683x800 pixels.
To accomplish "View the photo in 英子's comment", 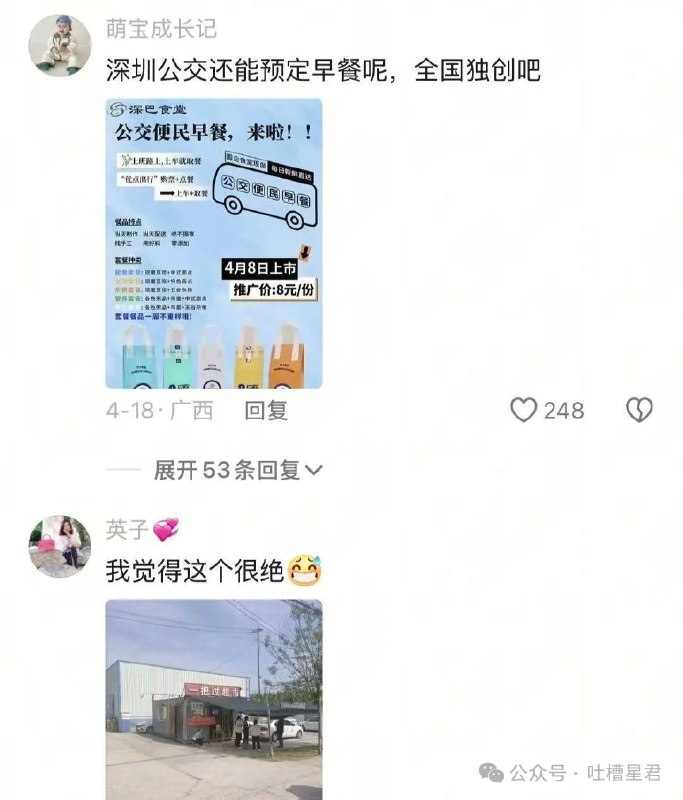I will click(214, 698).
